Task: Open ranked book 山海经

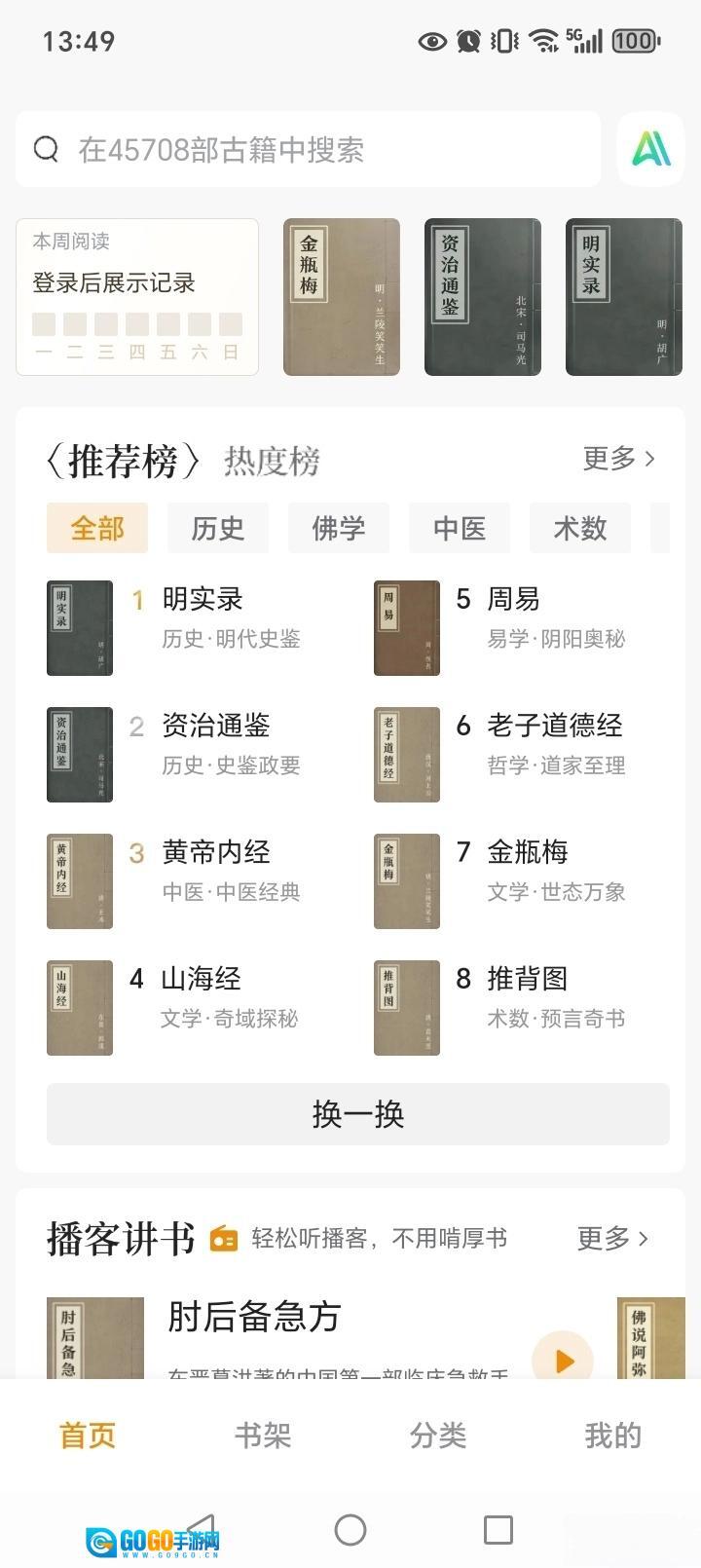Action: 201,979
